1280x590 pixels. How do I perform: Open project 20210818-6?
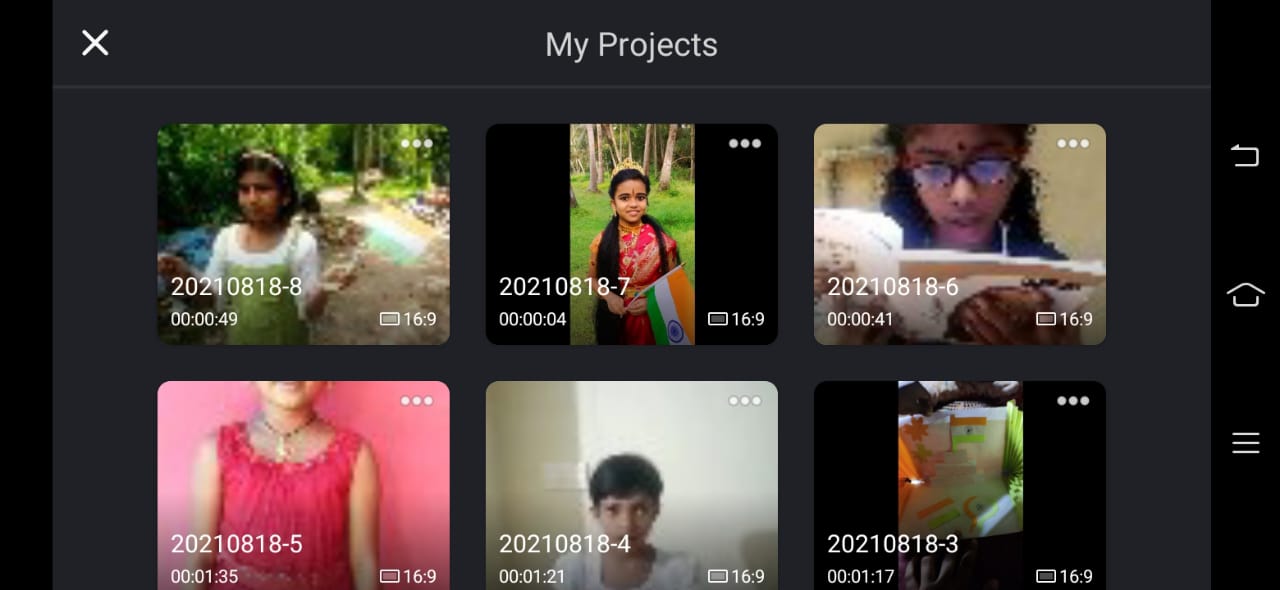[959, 235]
